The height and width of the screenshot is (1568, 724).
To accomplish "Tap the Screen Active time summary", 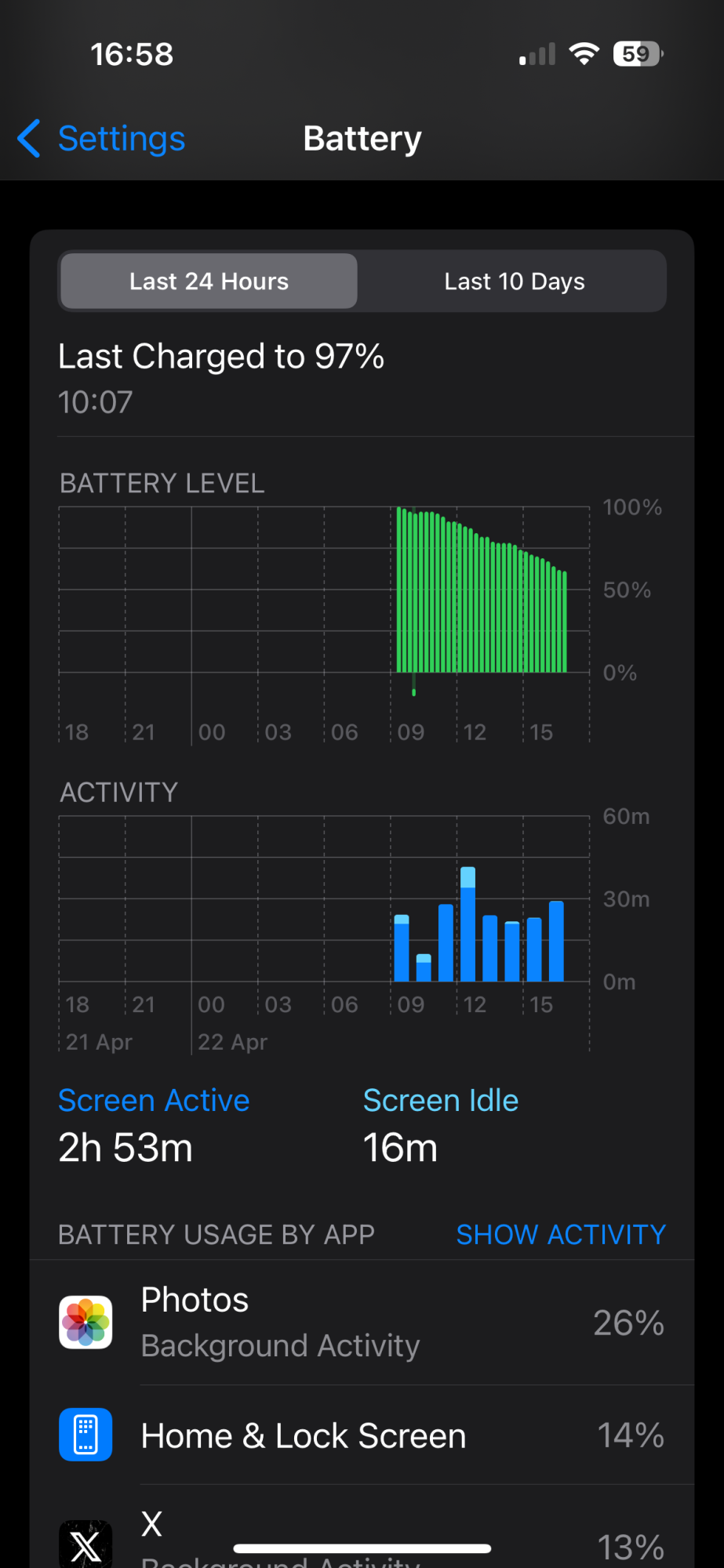I will tap(154, 1125).
